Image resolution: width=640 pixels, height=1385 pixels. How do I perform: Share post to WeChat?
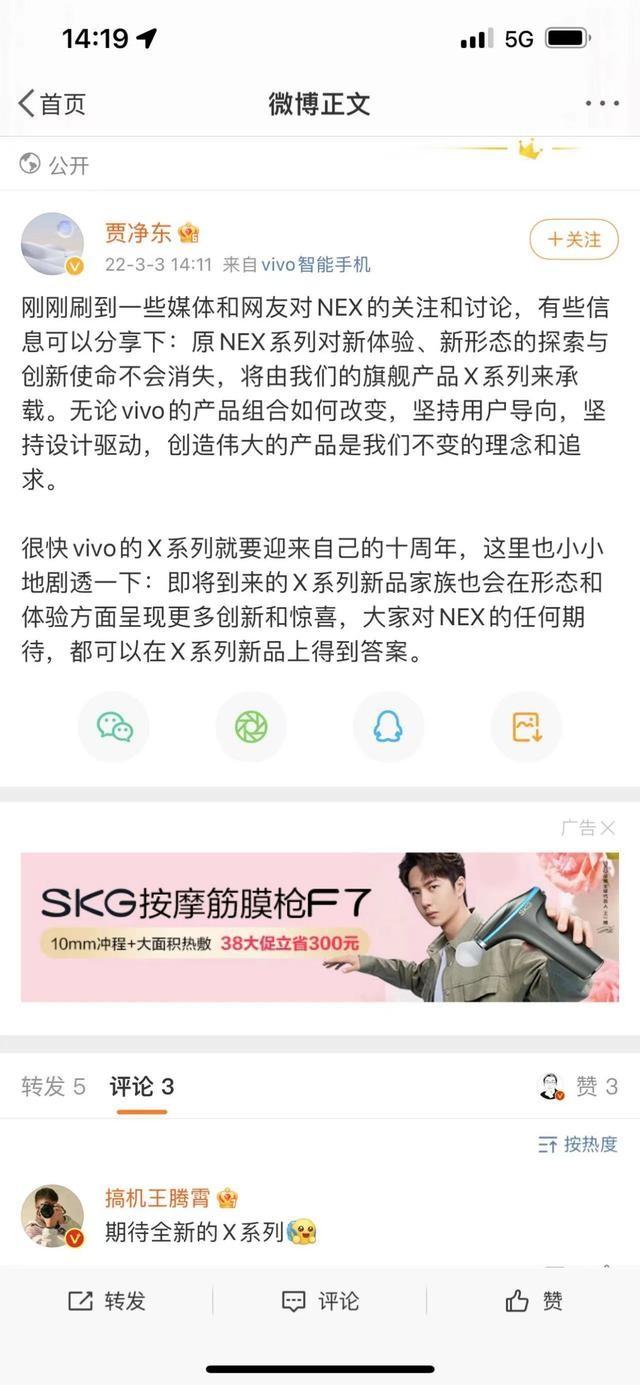pyautogui.click(x=114, y=727)
